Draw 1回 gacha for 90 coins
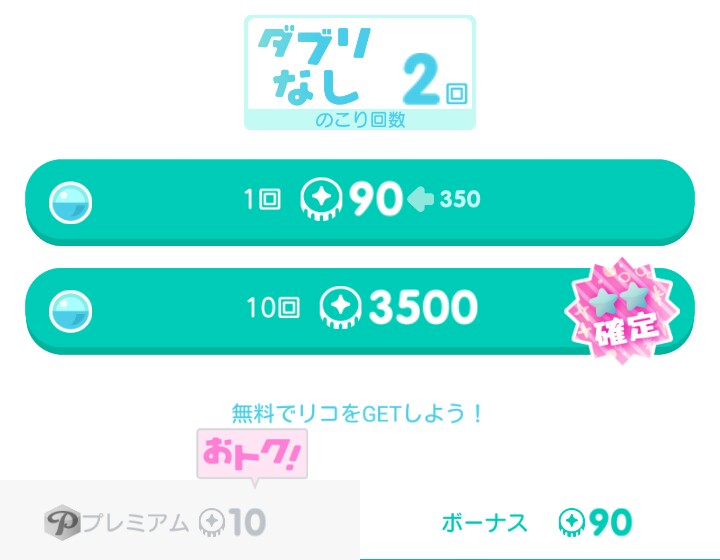The width and height of the screenshot is (720, 560). (x=360, y=200)
